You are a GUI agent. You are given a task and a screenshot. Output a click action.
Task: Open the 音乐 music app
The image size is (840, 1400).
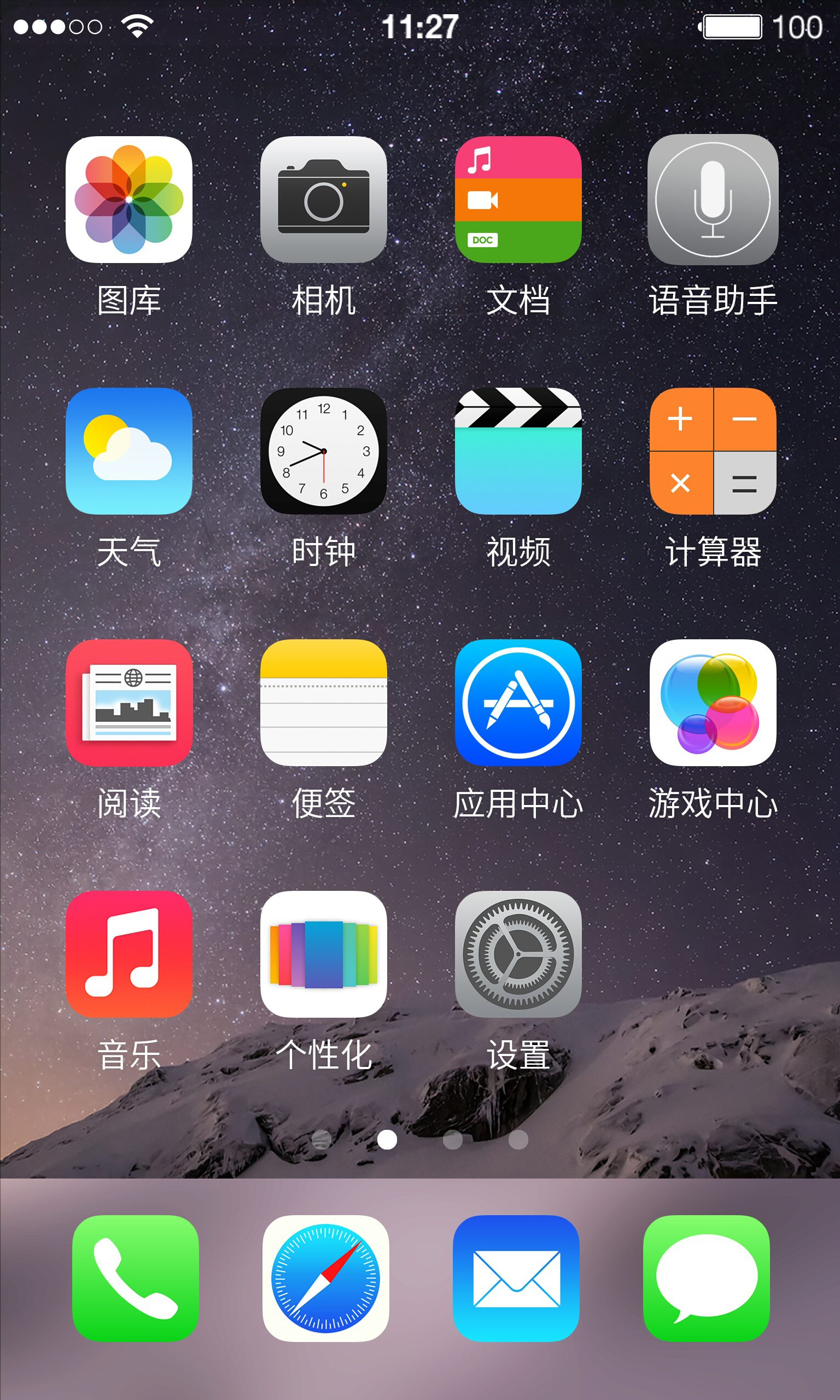(129, 954)
